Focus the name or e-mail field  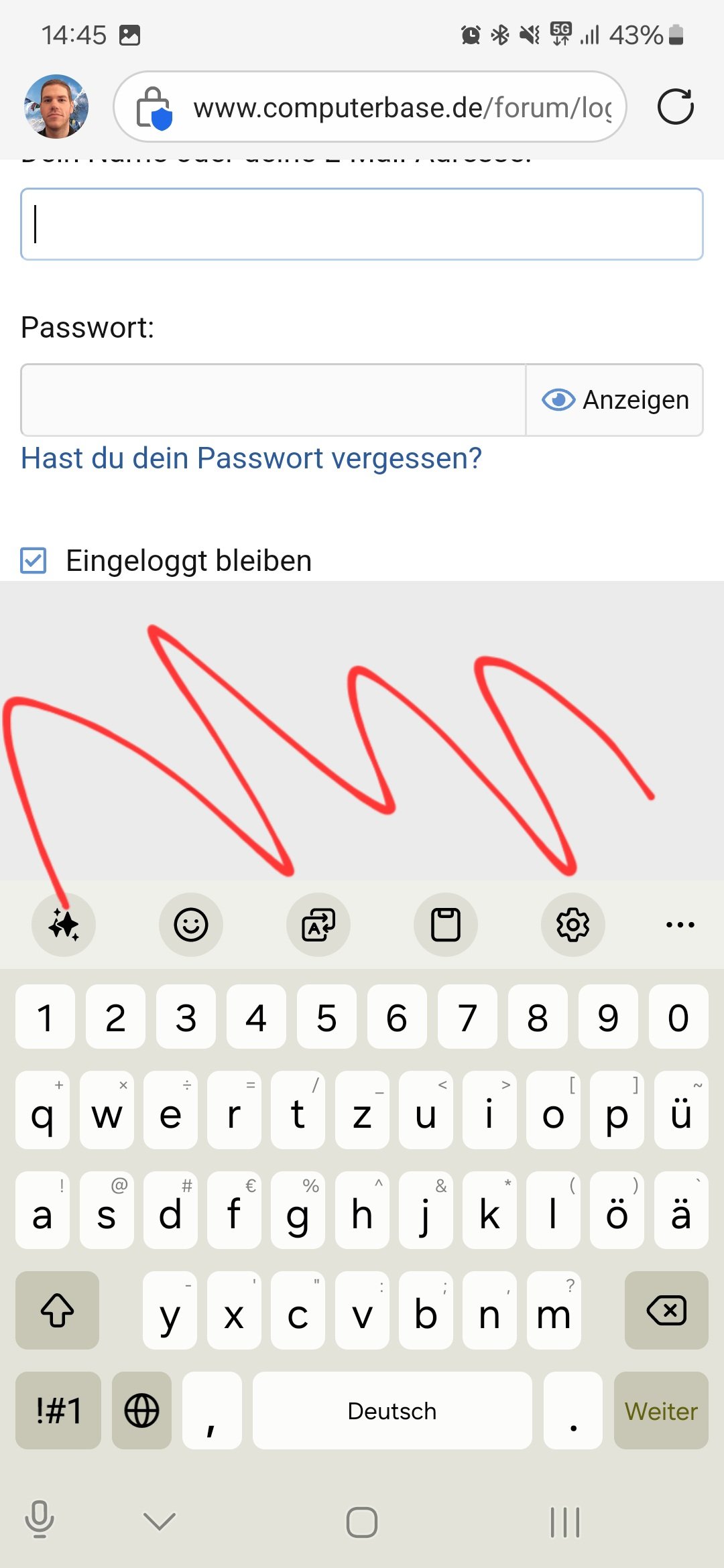[x=362, y=224]
